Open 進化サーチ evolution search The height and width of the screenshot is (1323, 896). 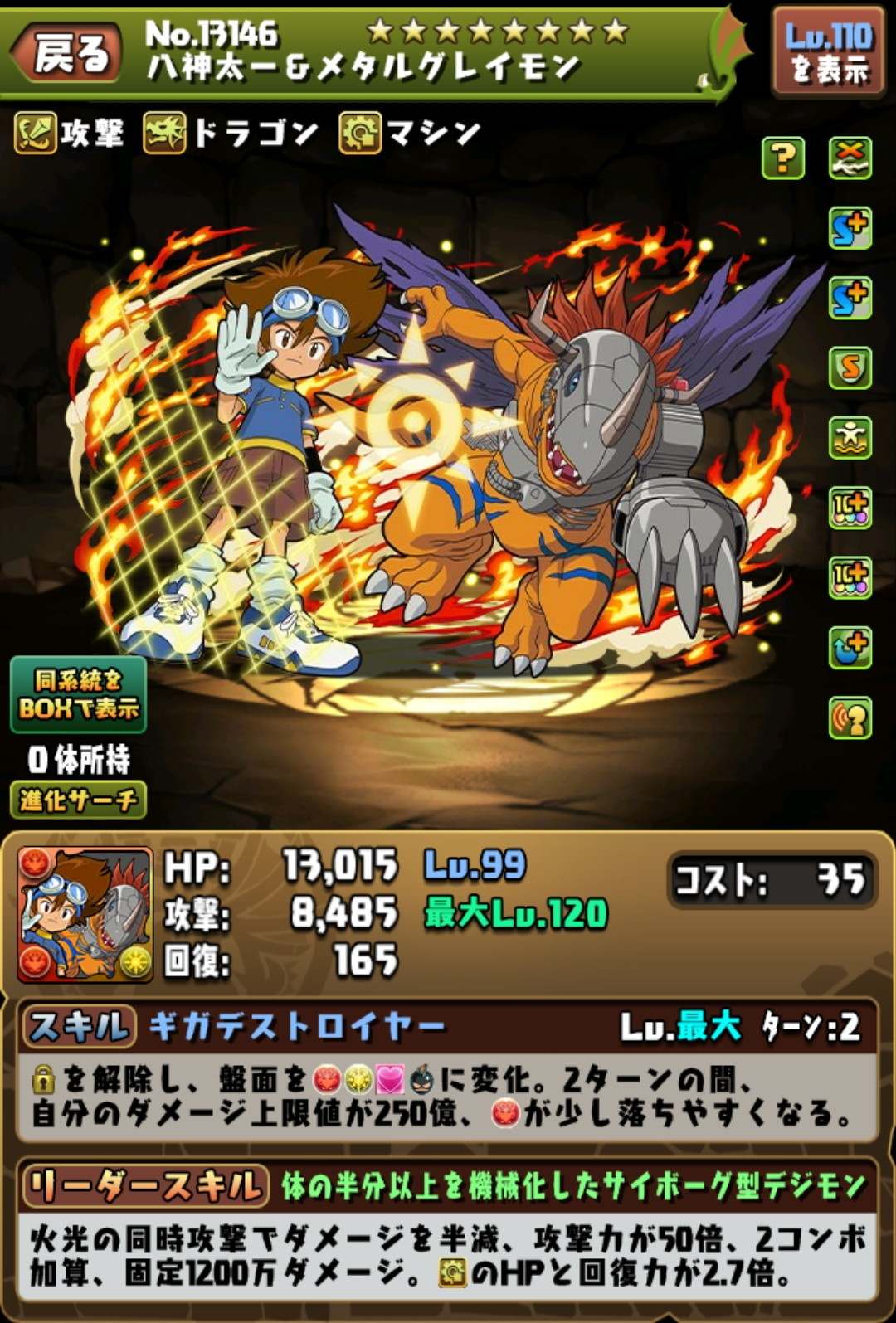click(x=78, y=800)
